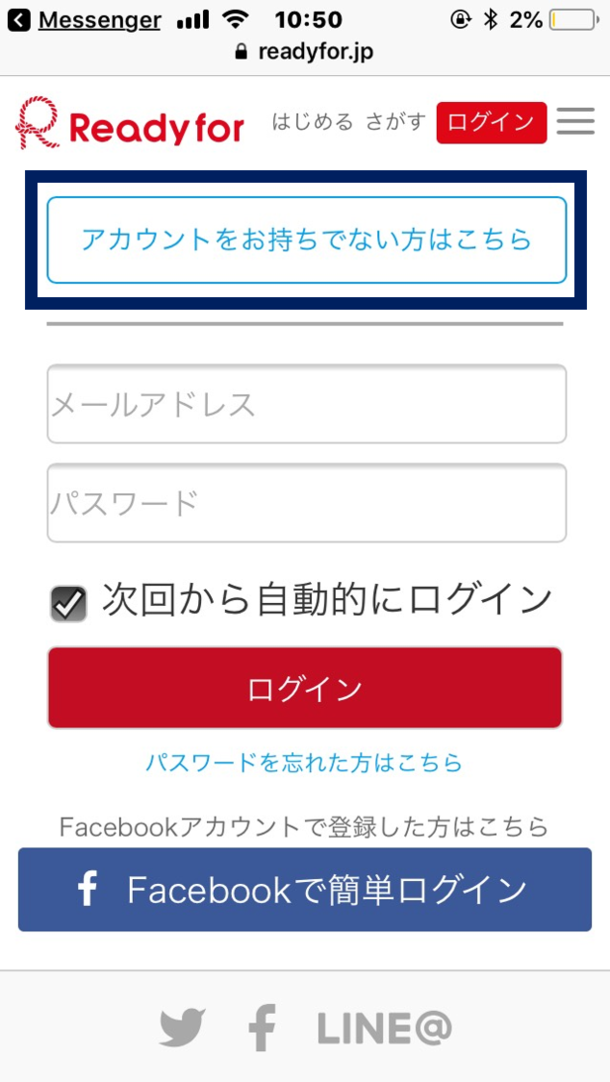Log in with Facebookで簡単ログイン

pos(304,889)
